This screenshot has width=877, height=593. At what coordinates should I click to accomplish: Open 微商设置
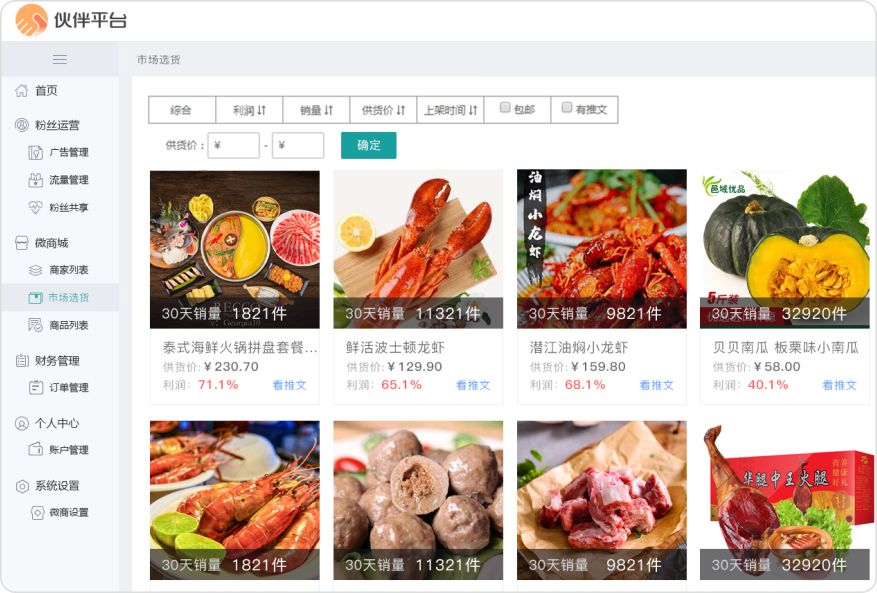(x=68, y=512)
